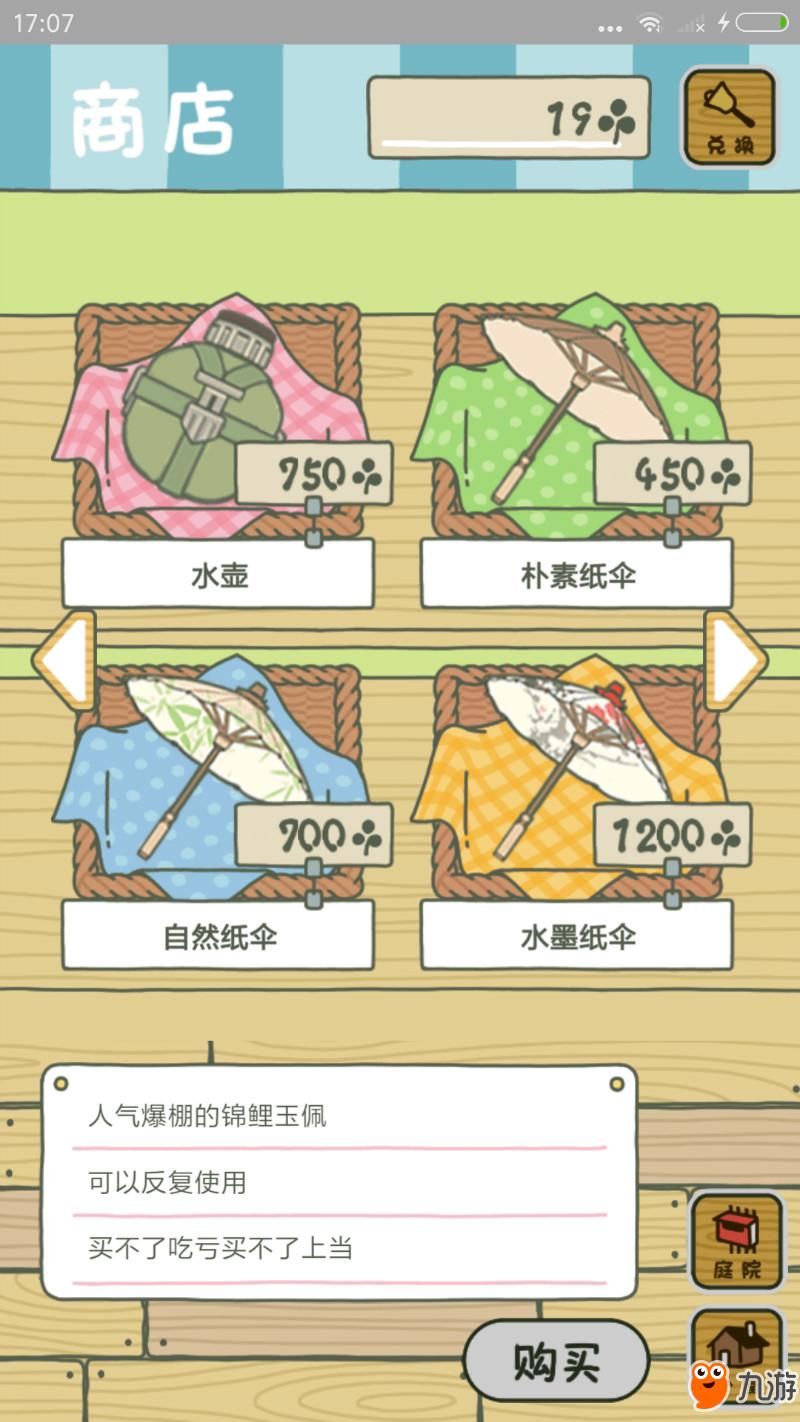Select the 朴素纸伞 umbrella item
The width and height of the screenshot is (800, 1422).
point(577,420)
